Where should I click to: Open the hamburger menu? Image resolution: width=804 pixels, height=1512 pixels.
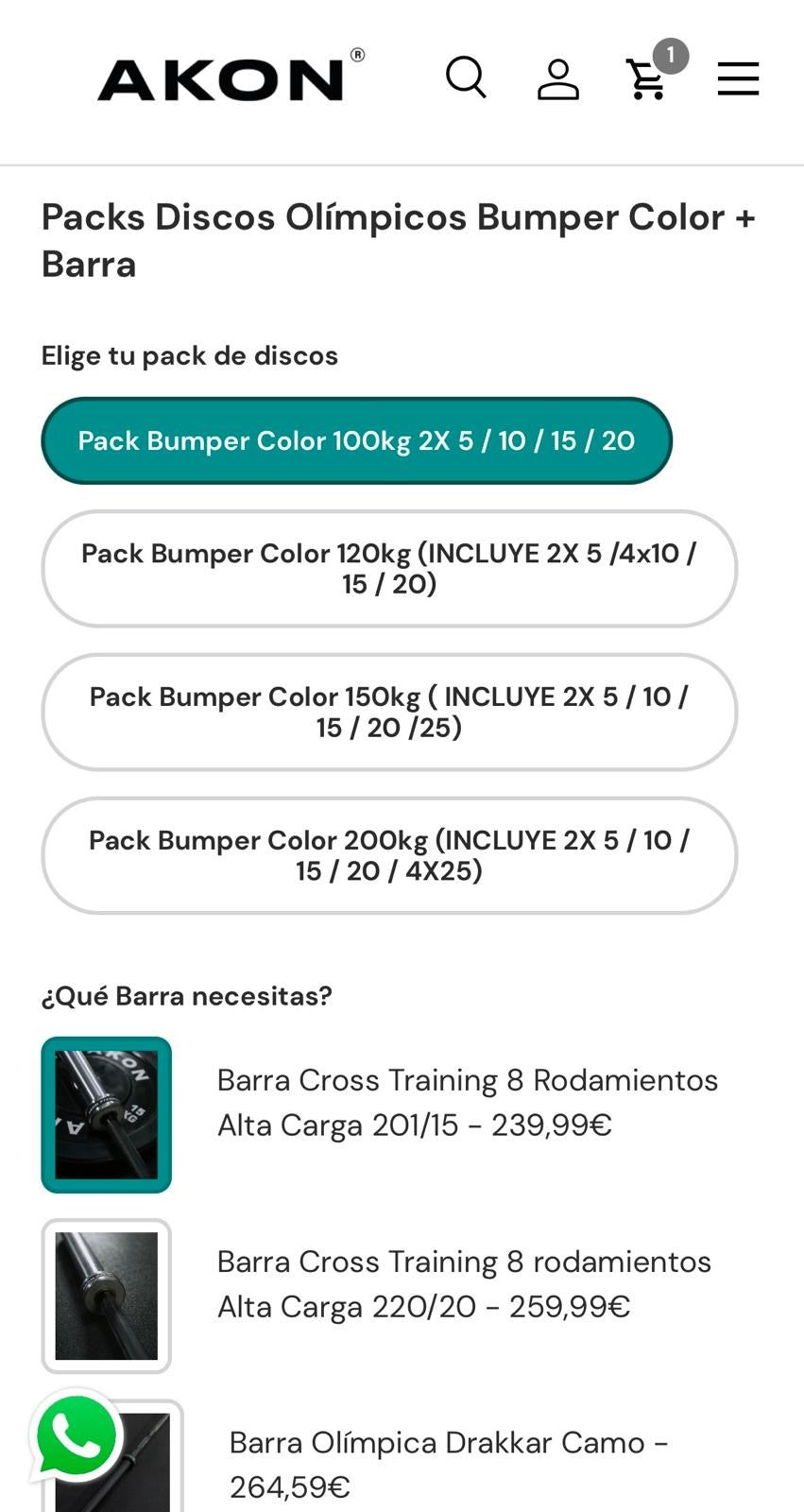coord(738,78)
